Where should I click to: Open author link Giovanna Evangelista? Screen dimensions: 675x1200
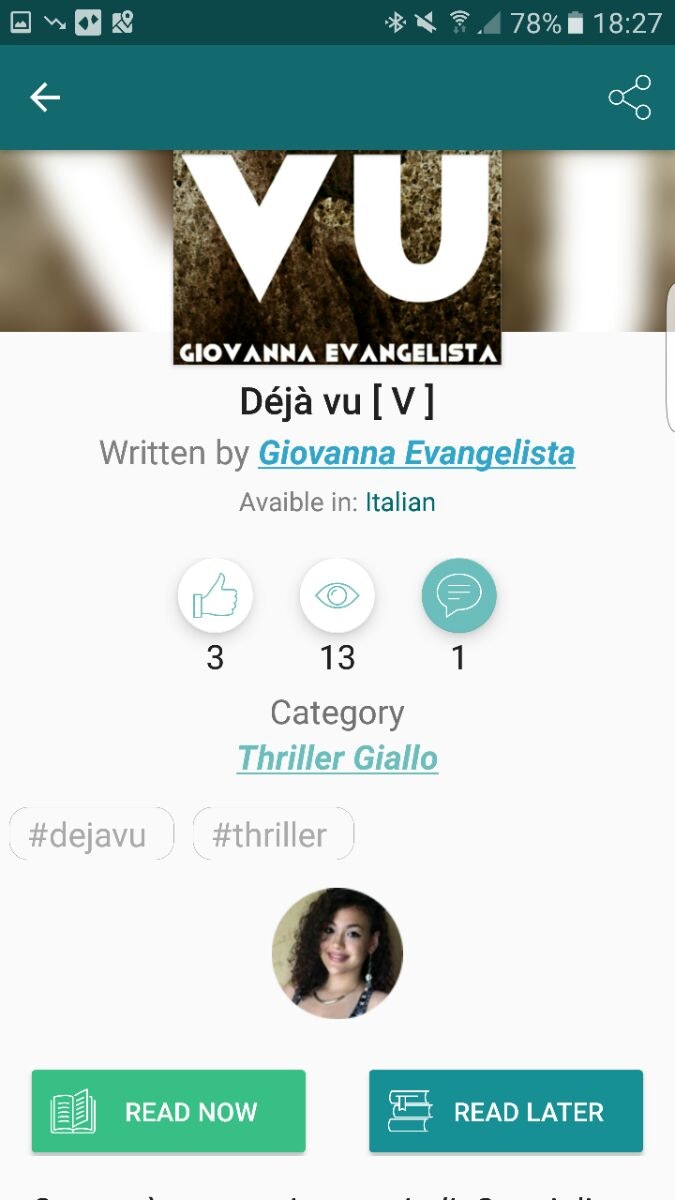click(416, 453)
